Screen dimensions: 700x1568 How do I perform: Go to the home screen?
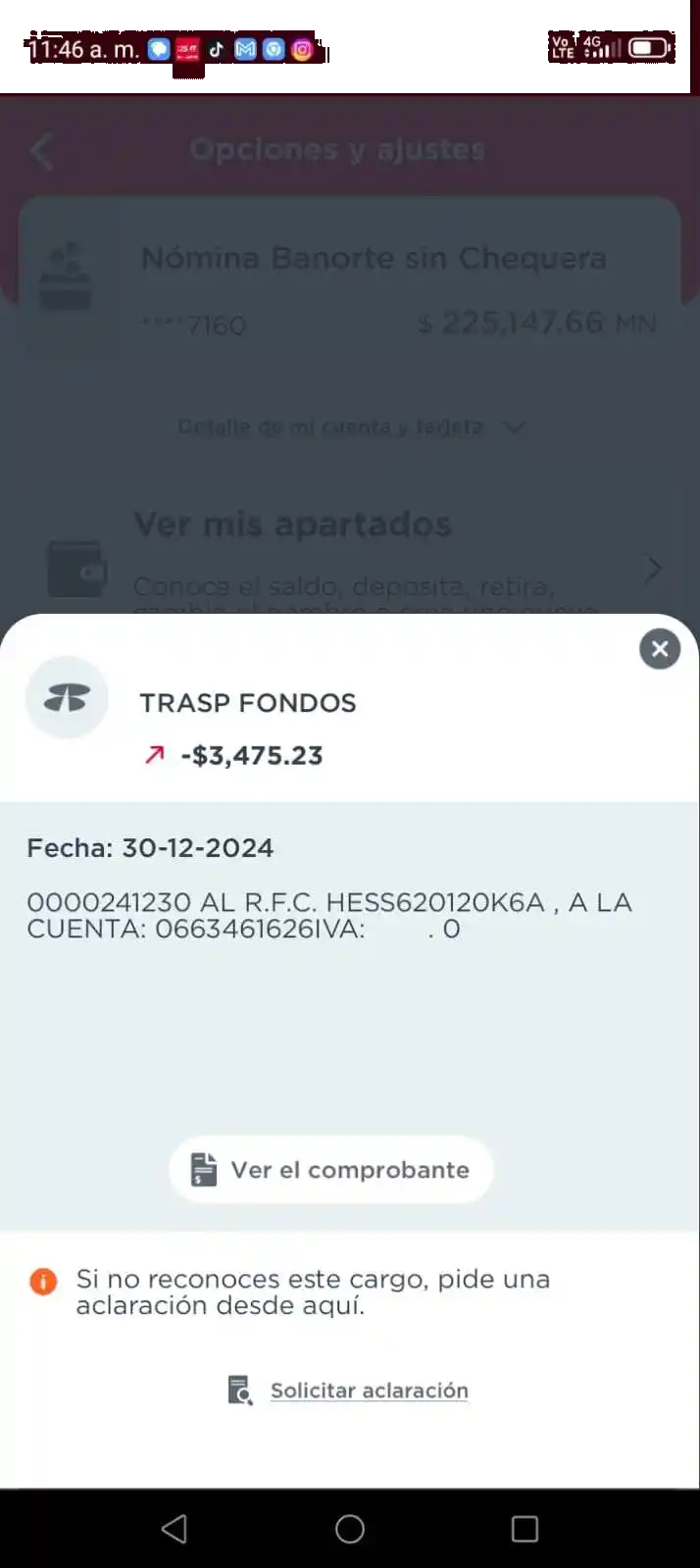[350, 1529]
